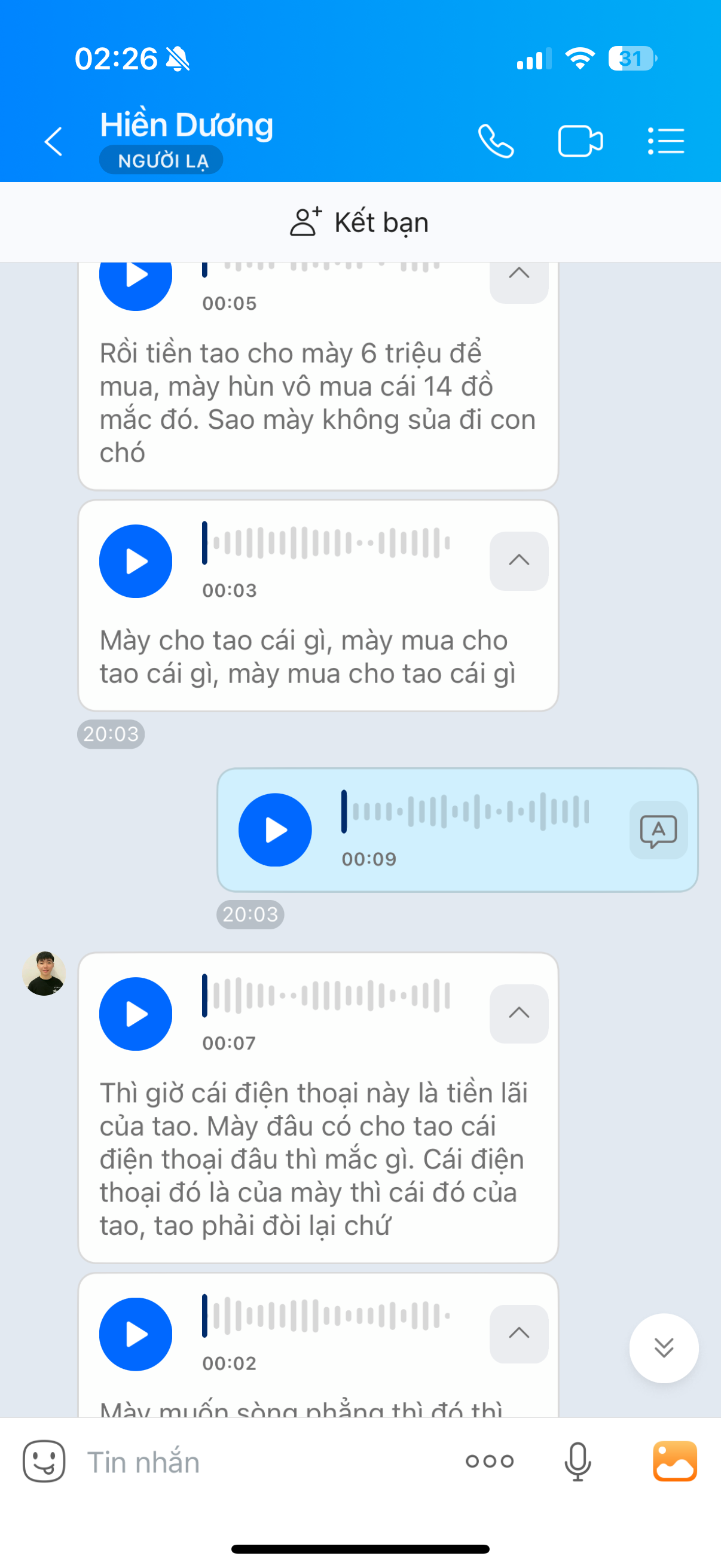
Task: Open more attachment options
Action: tap(490, 1462)
